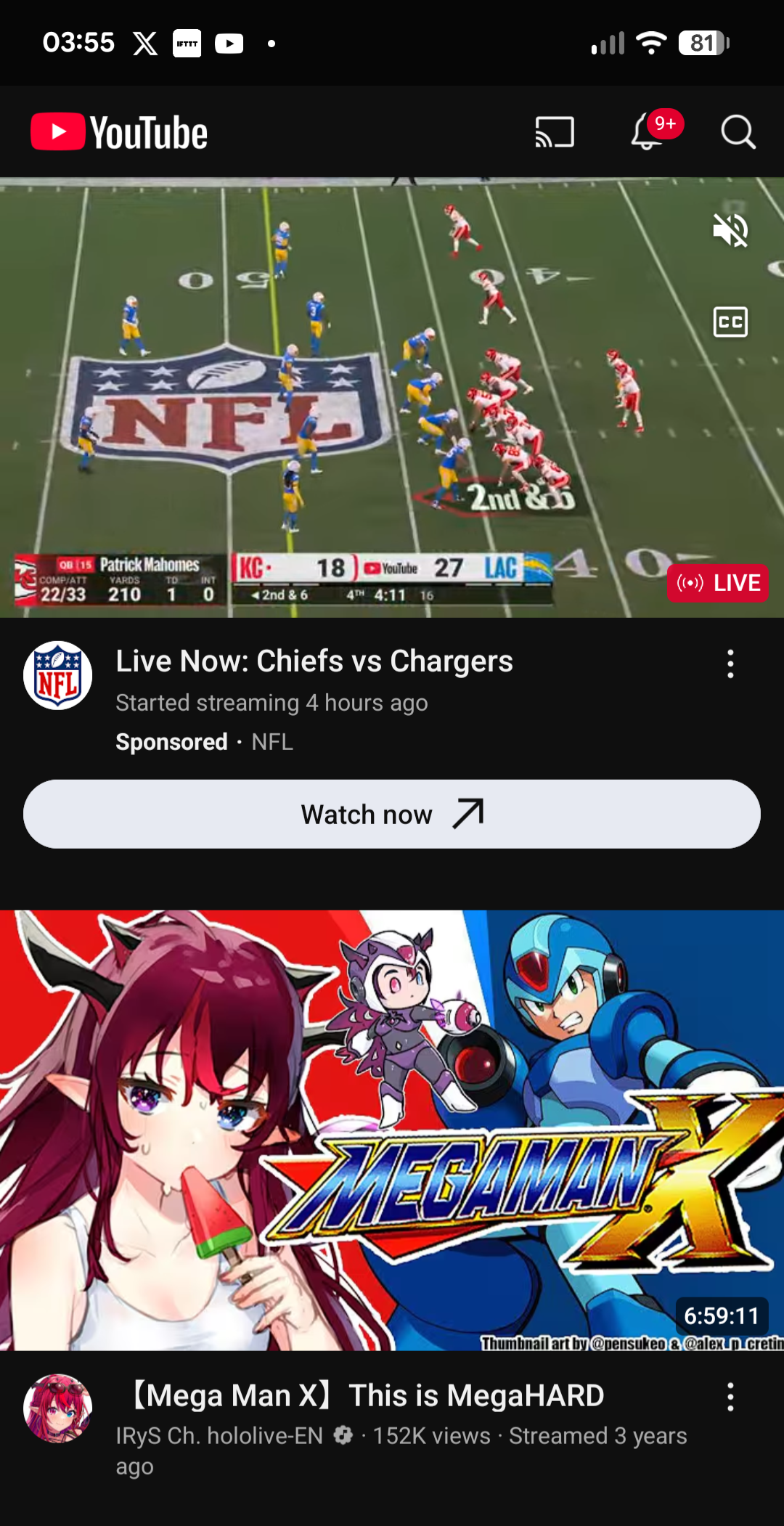This screenshot has width=784, height=1526.
Task: Go to YouTube home via the logo
Action: pos(119,132)
